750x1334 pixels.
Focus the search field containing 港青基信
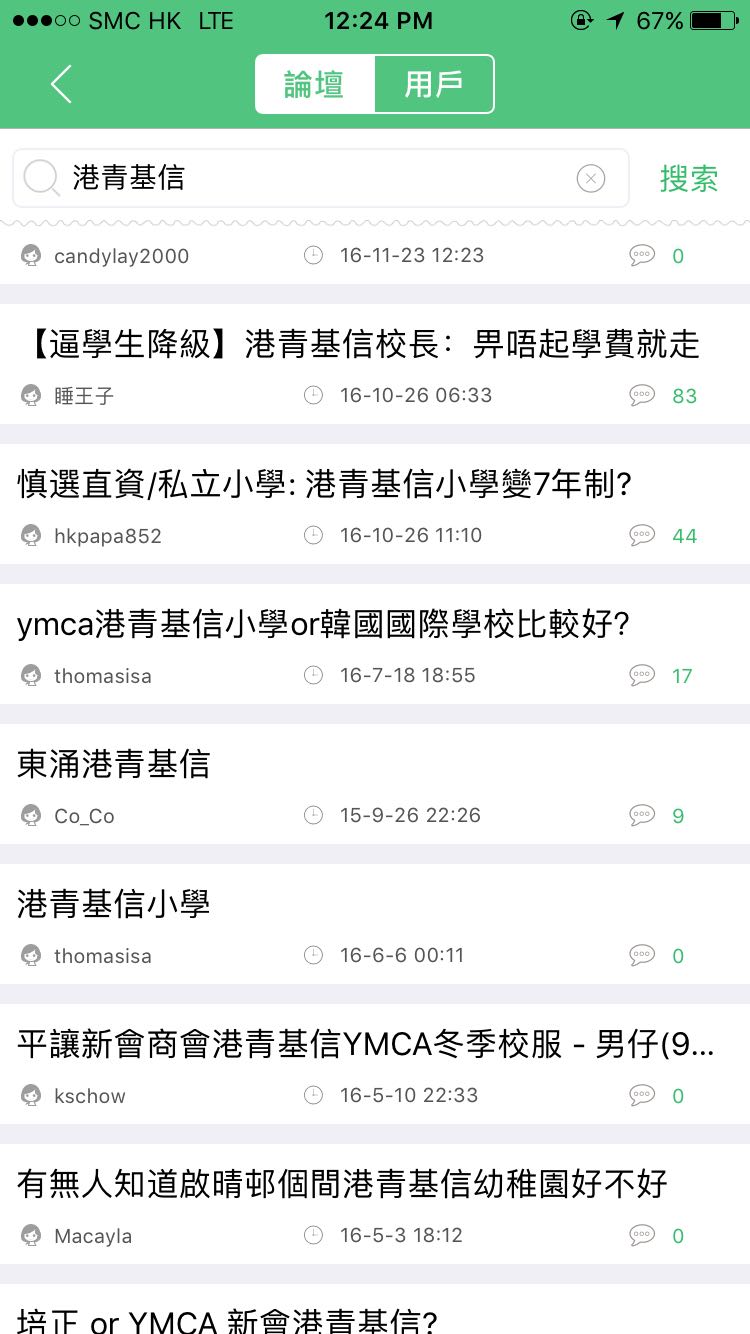310,178
